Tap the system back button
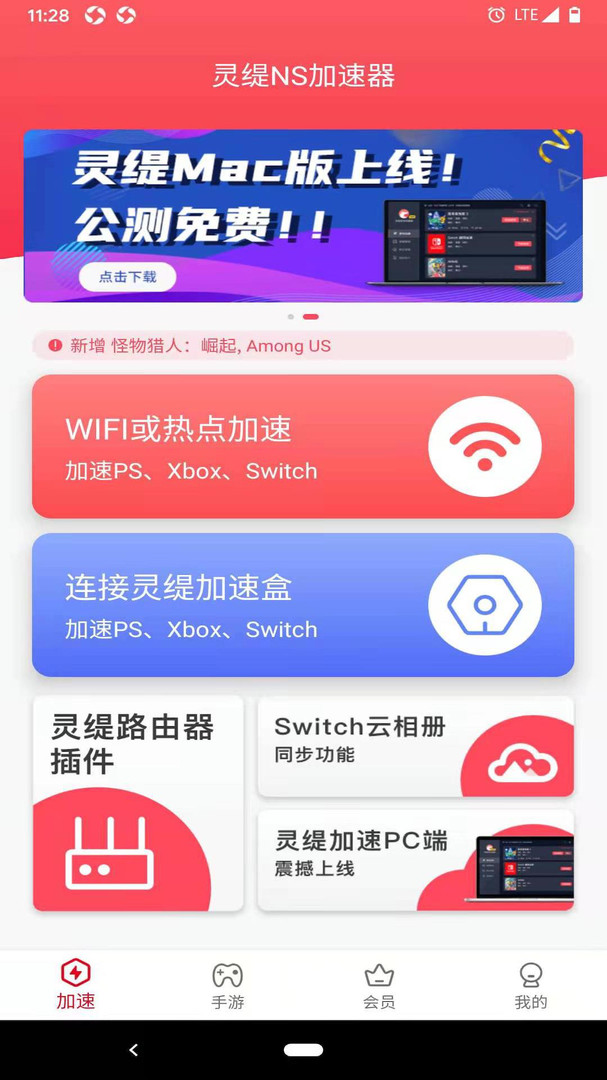This screenshot has height=1080, width=607. coord(134,1050)
